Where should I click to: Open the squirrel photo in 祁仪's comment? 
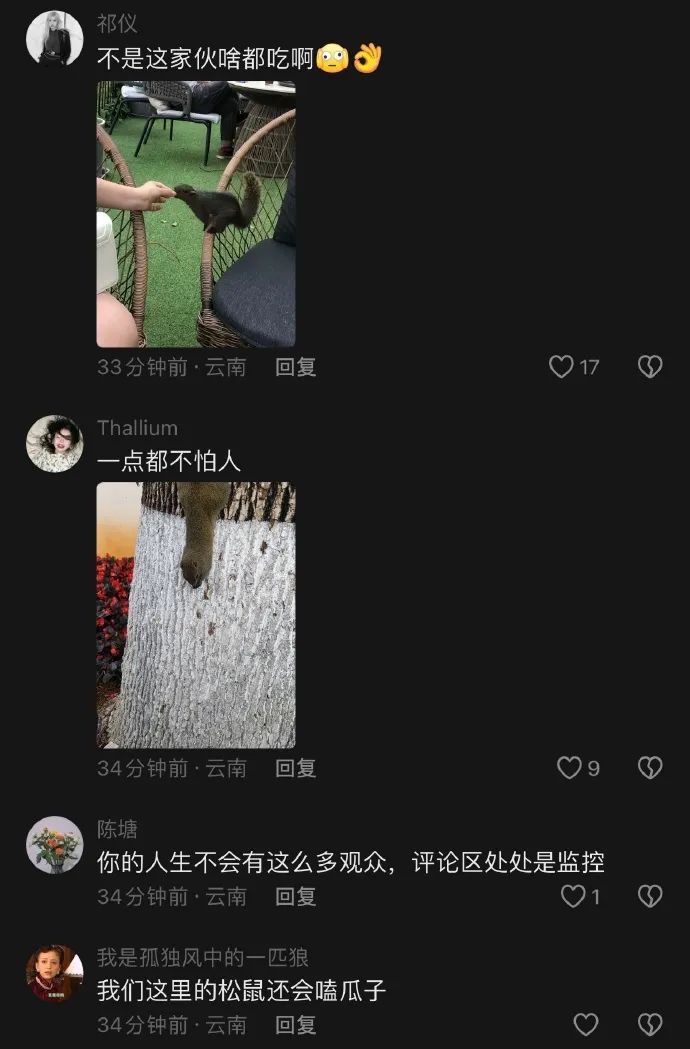pos(196,214)
